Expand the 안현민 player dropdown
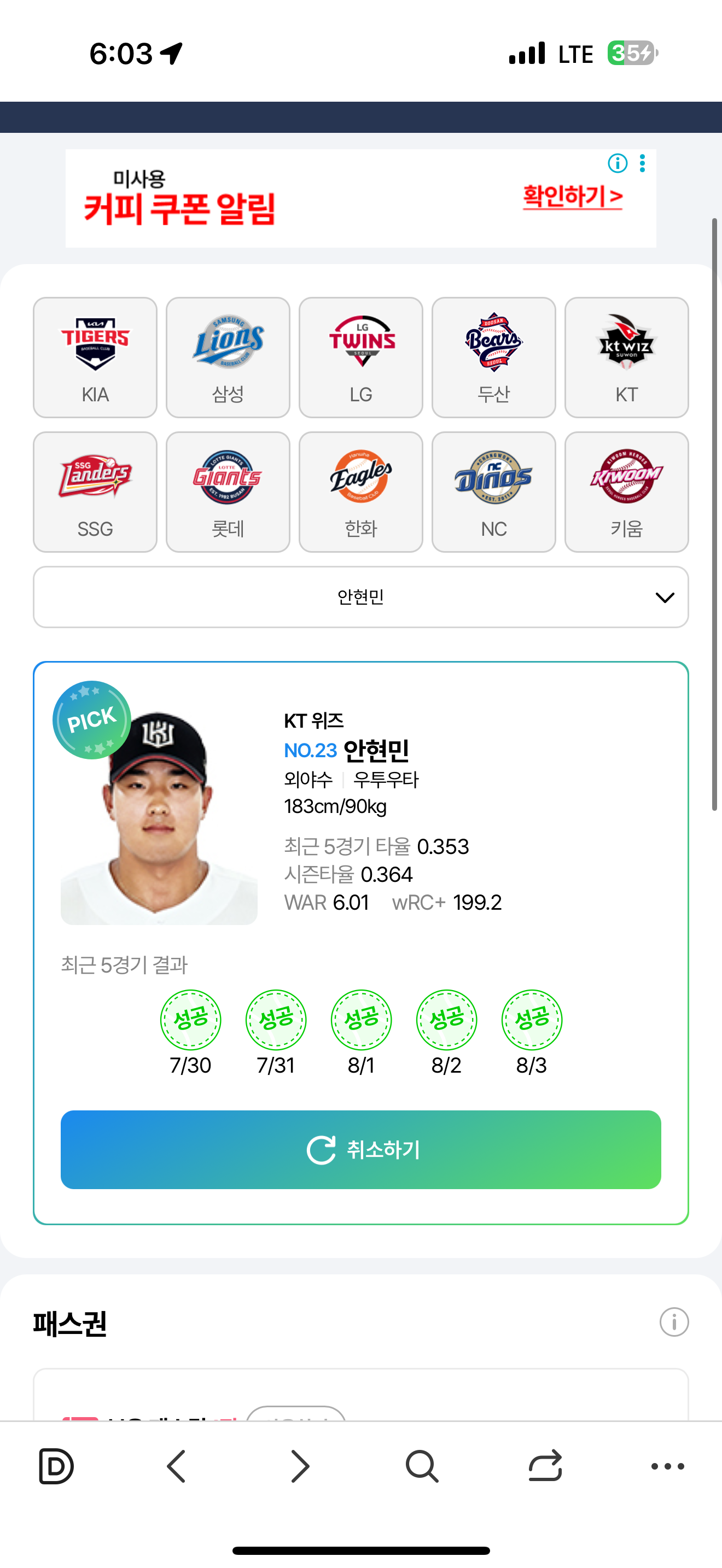 (360, 597)
